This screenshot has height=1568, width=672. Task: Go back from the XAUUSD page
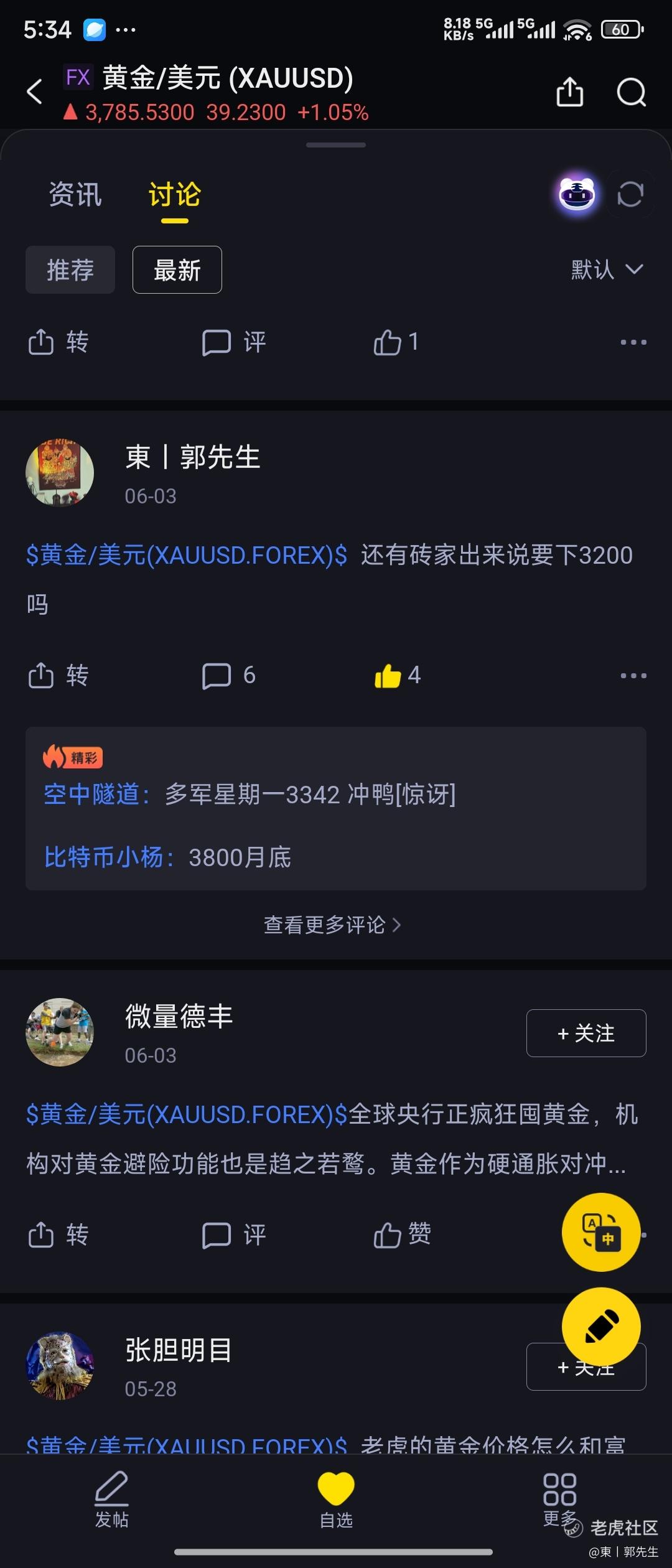click(35, 92)
